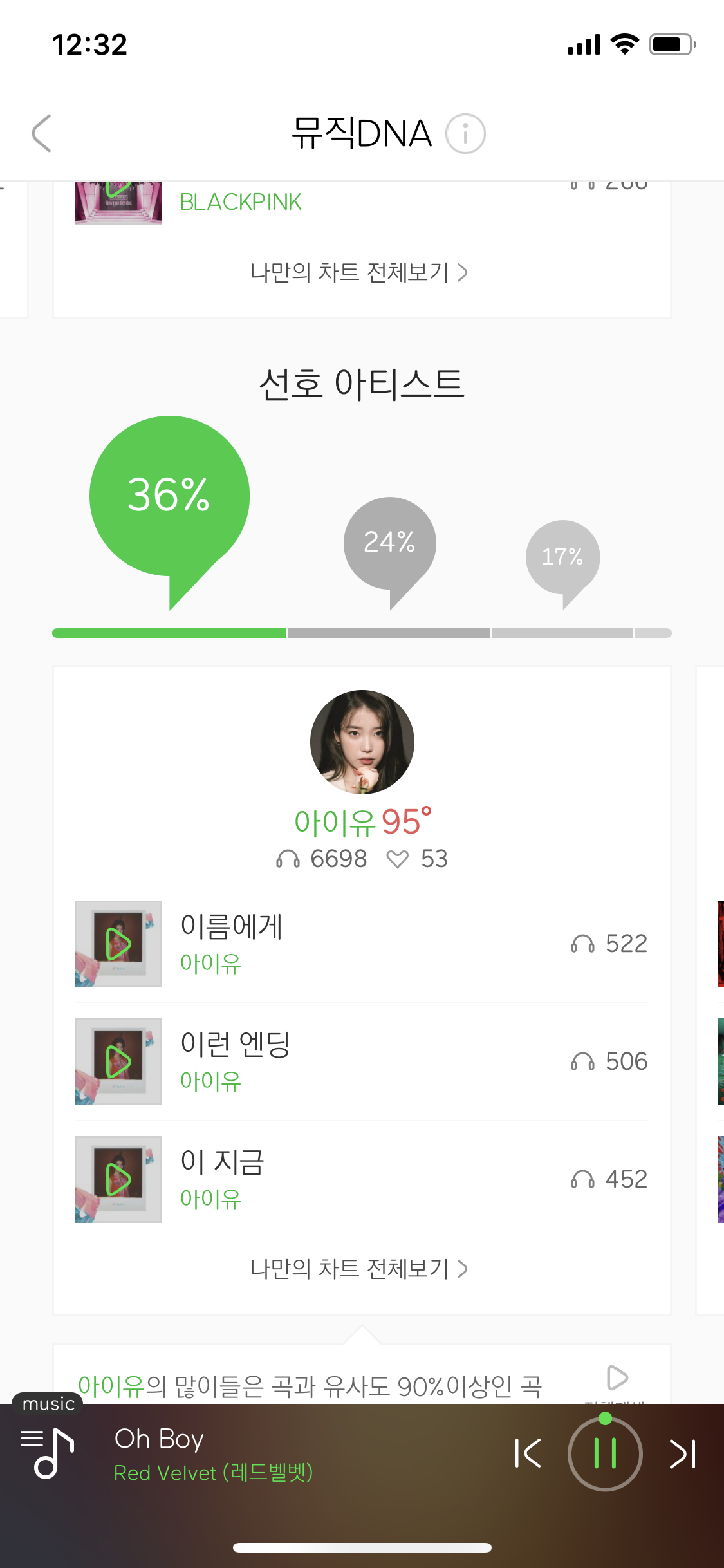Expand 나만의 차트 전체보기 under BLACKPINK section
724x1568 pixels.
(x=362, y=272)
